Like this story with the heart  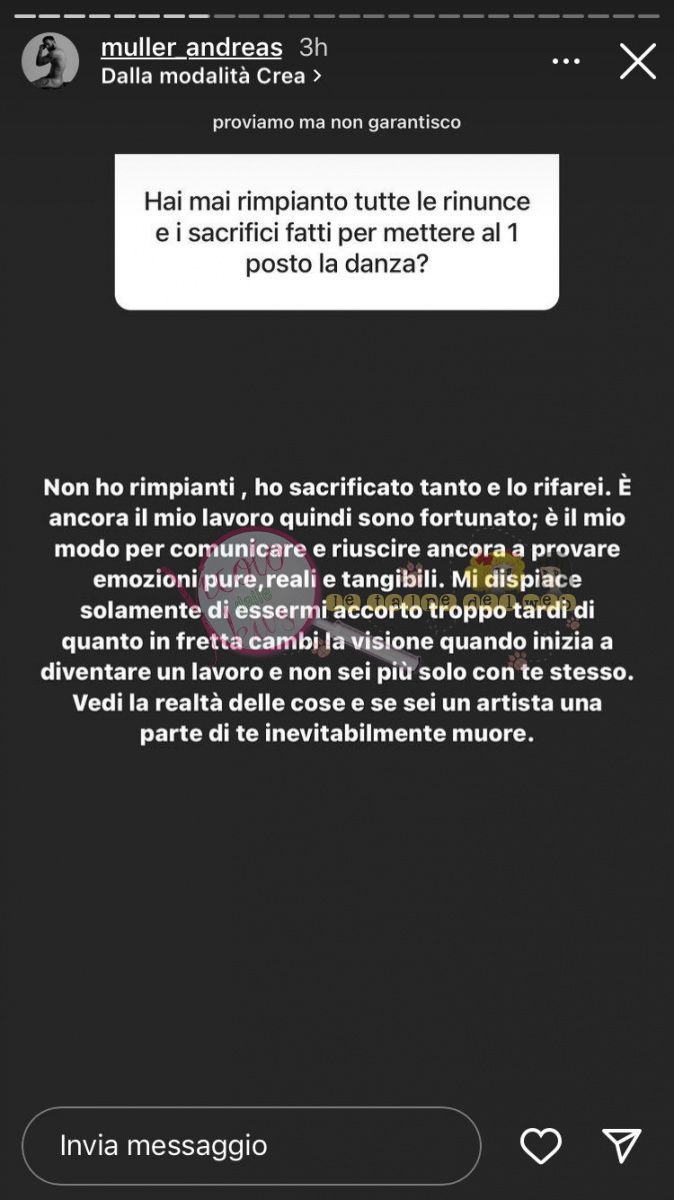point(541,1146)
